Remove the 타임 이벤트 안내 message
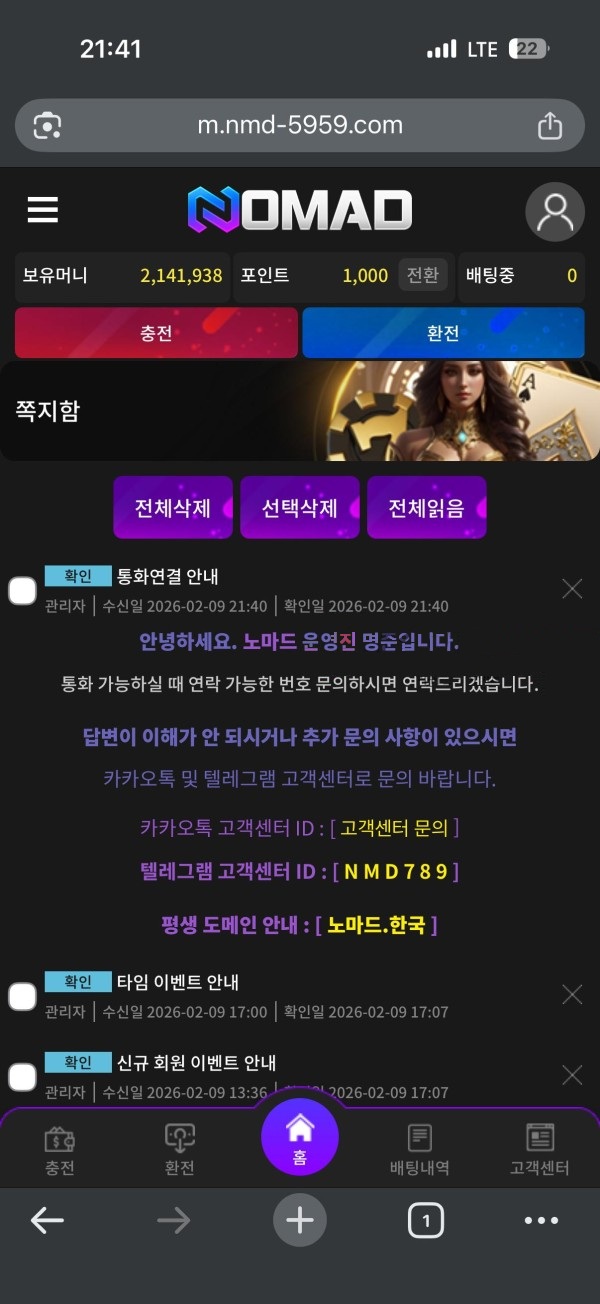The image size is (600, 1304). point(572,994)
